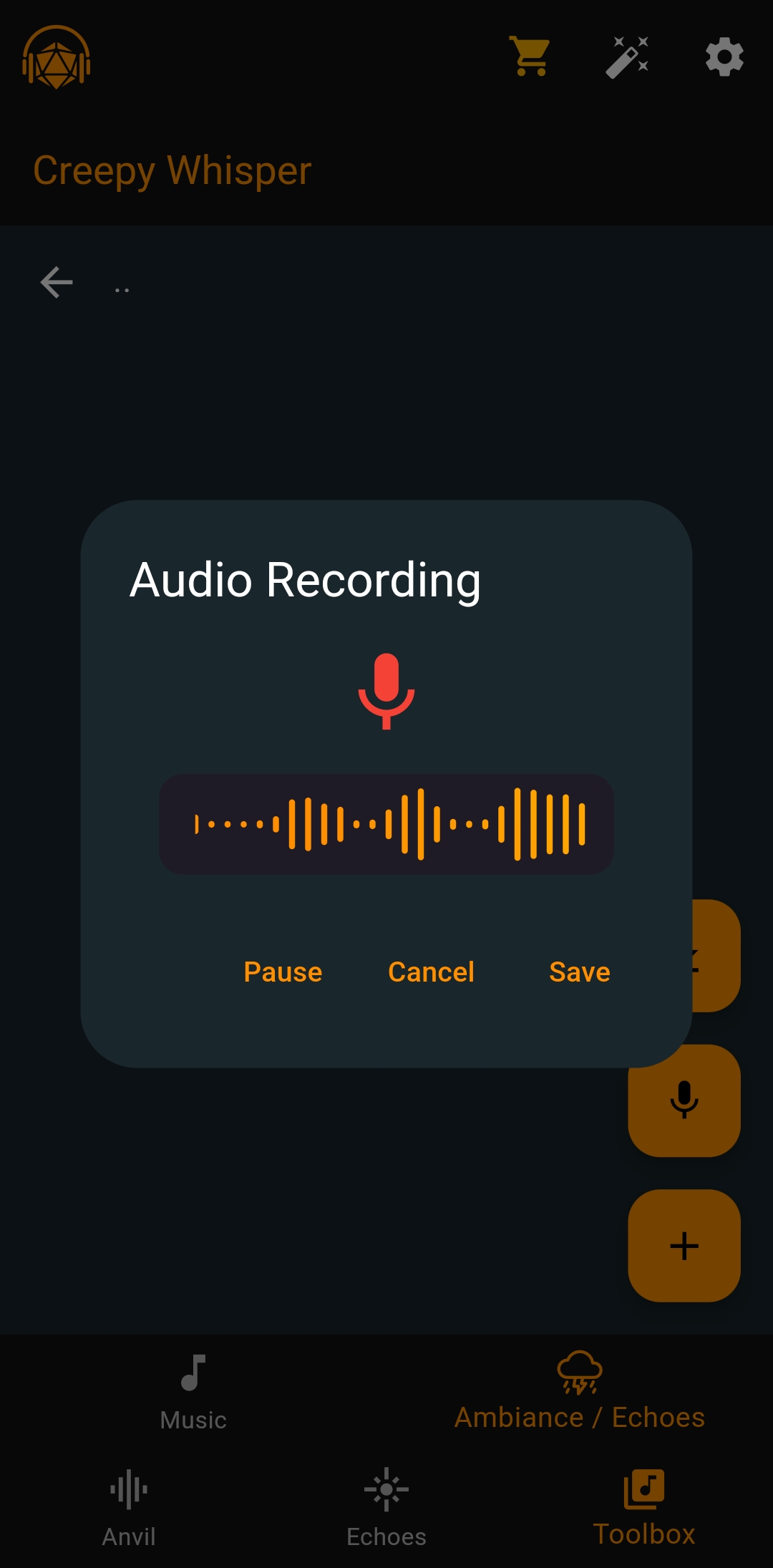Image resolution: width=773 pixels, height=1568 pixels.
Task: Save the audio recording
Action: 579,972
